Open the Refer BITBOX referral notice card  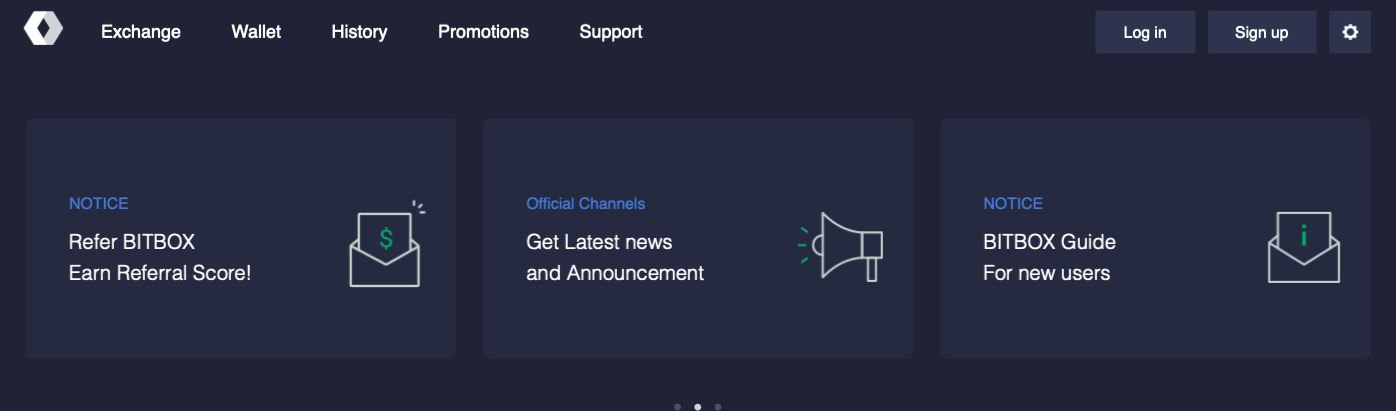coord(241,239)
